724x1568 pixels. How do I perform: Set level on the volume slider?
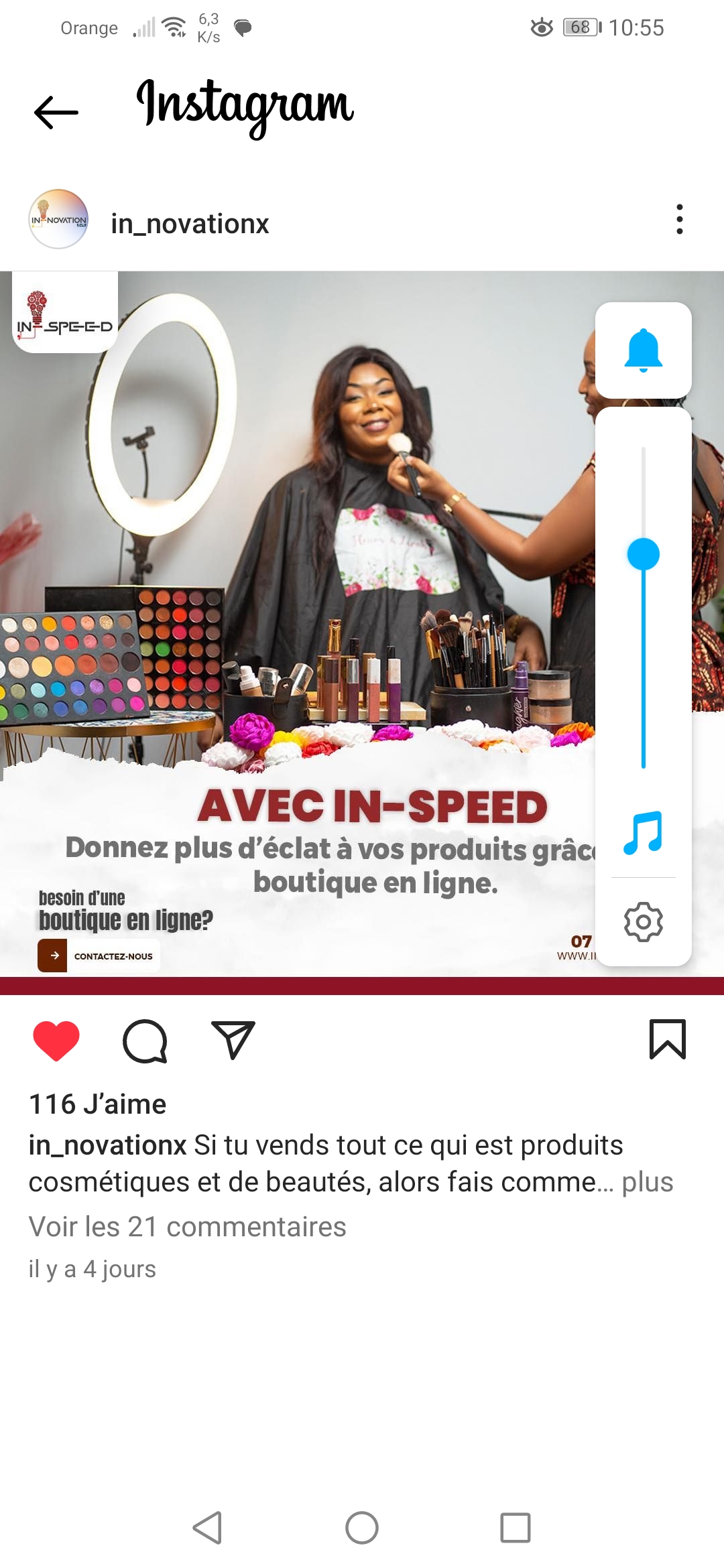click(644, 555)
